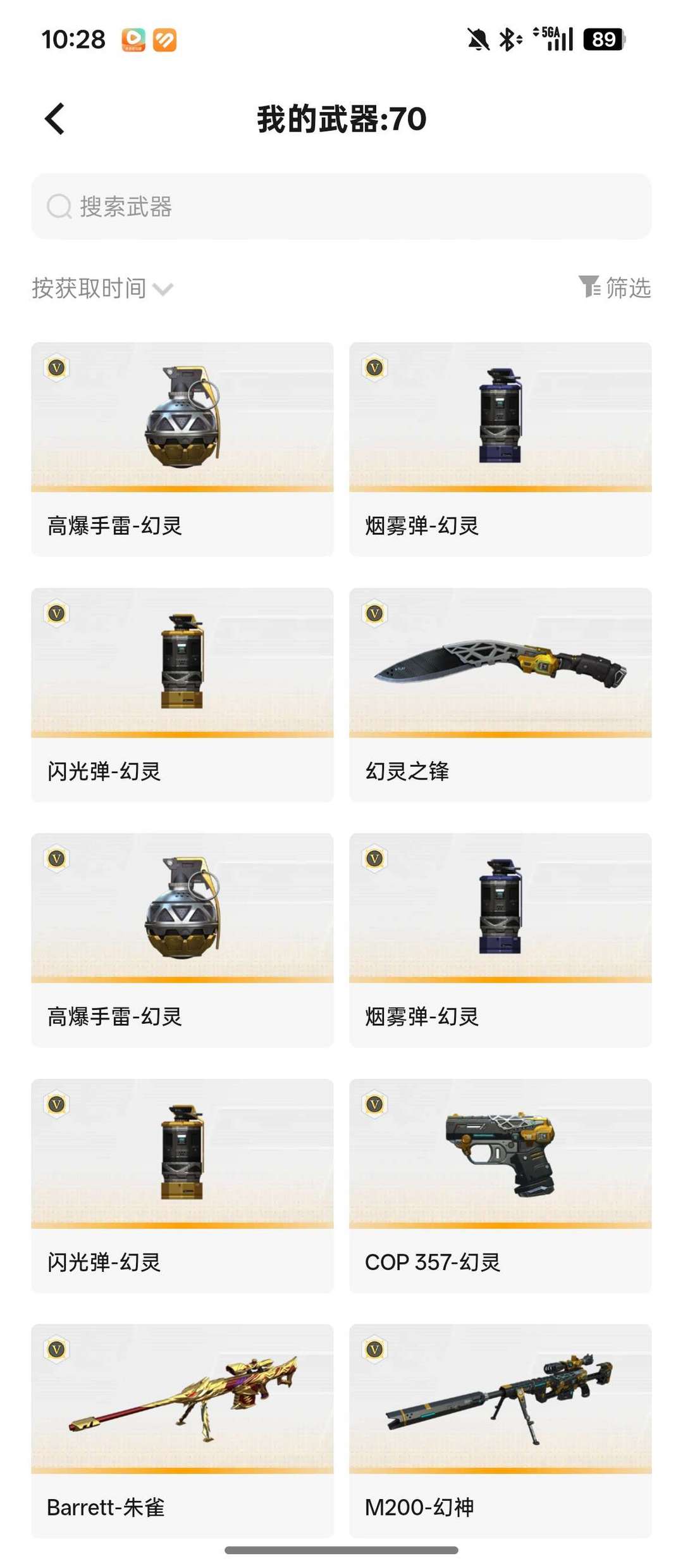Expand the 按获取时间 sort dropdown
The width and height of the screenshot is (683, 1568).
point(102,289)
